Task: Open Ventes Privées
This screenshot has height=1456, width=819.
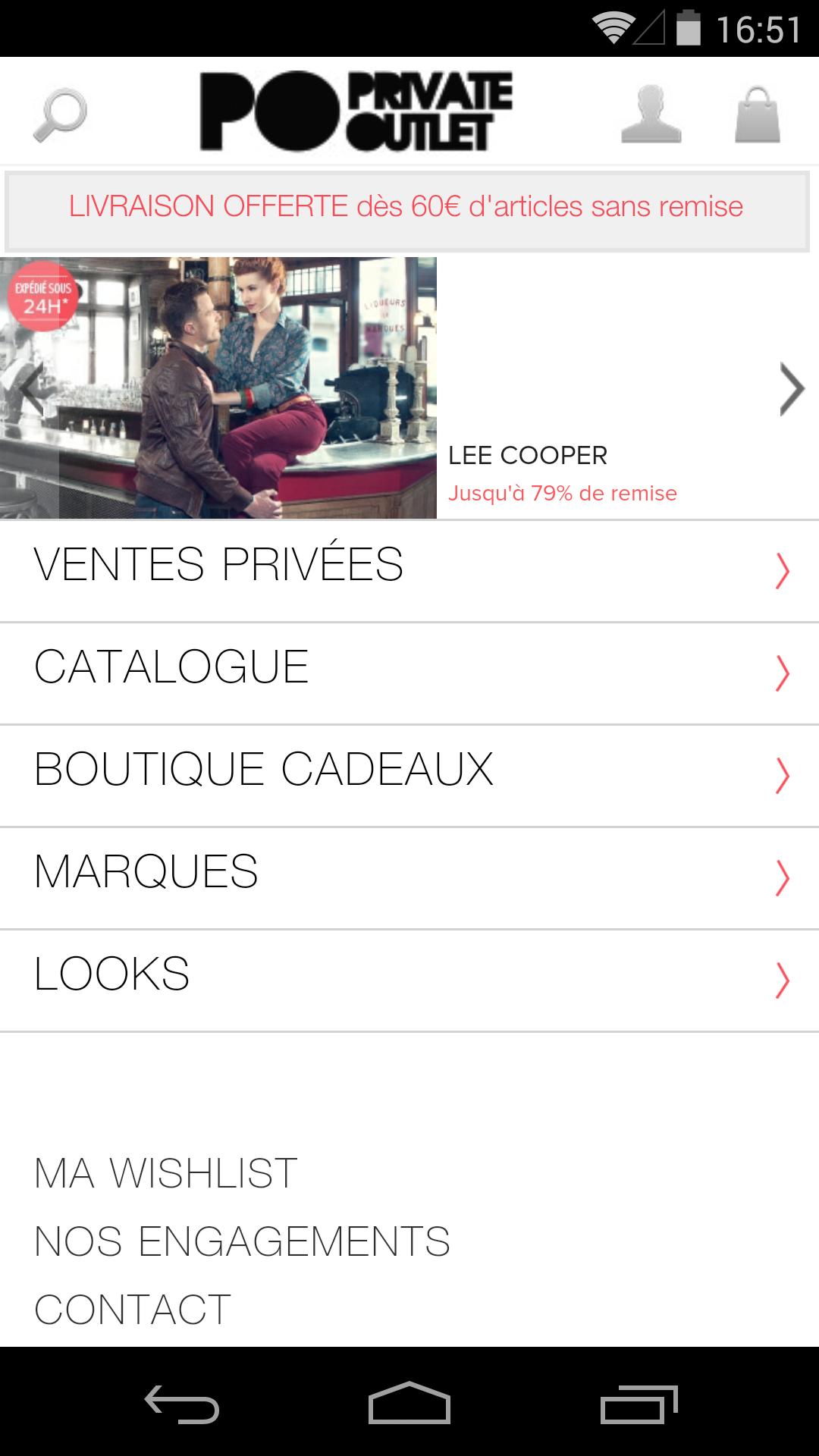Action: click(x=409, y=570)
